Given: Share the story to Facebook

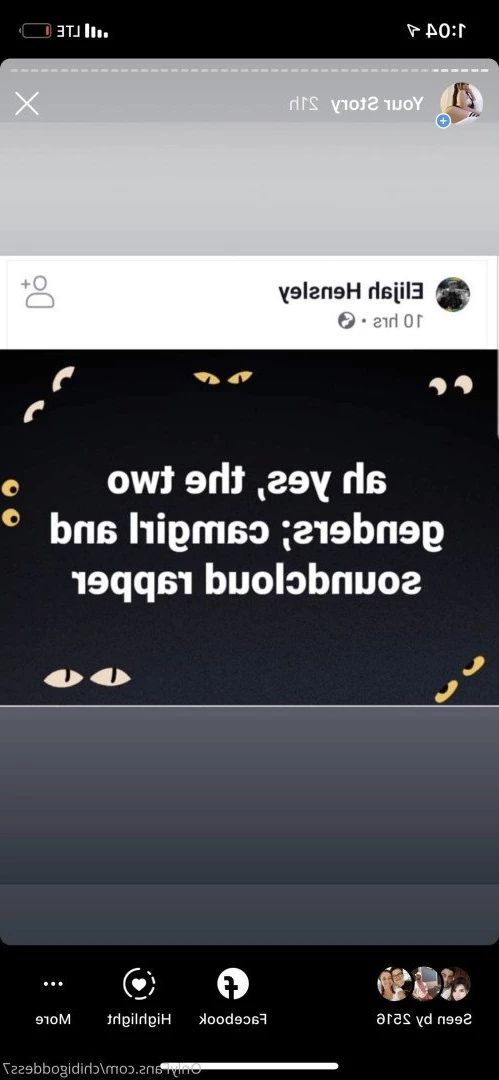Looking at the screenshot, I should 233,997.
